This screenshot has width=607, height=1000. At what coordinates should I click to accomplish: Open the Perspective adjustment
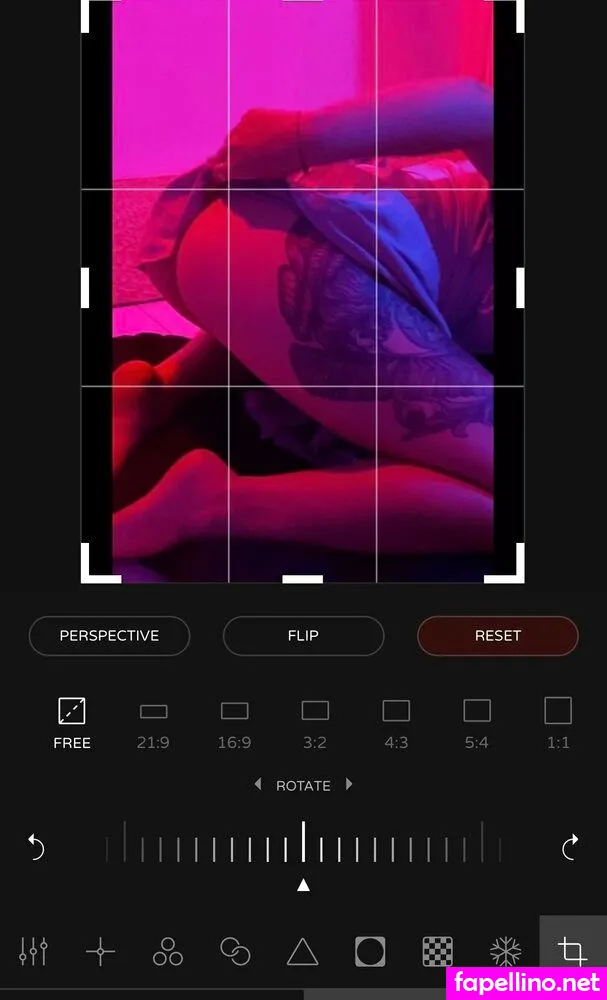click(x=109, y=636)
